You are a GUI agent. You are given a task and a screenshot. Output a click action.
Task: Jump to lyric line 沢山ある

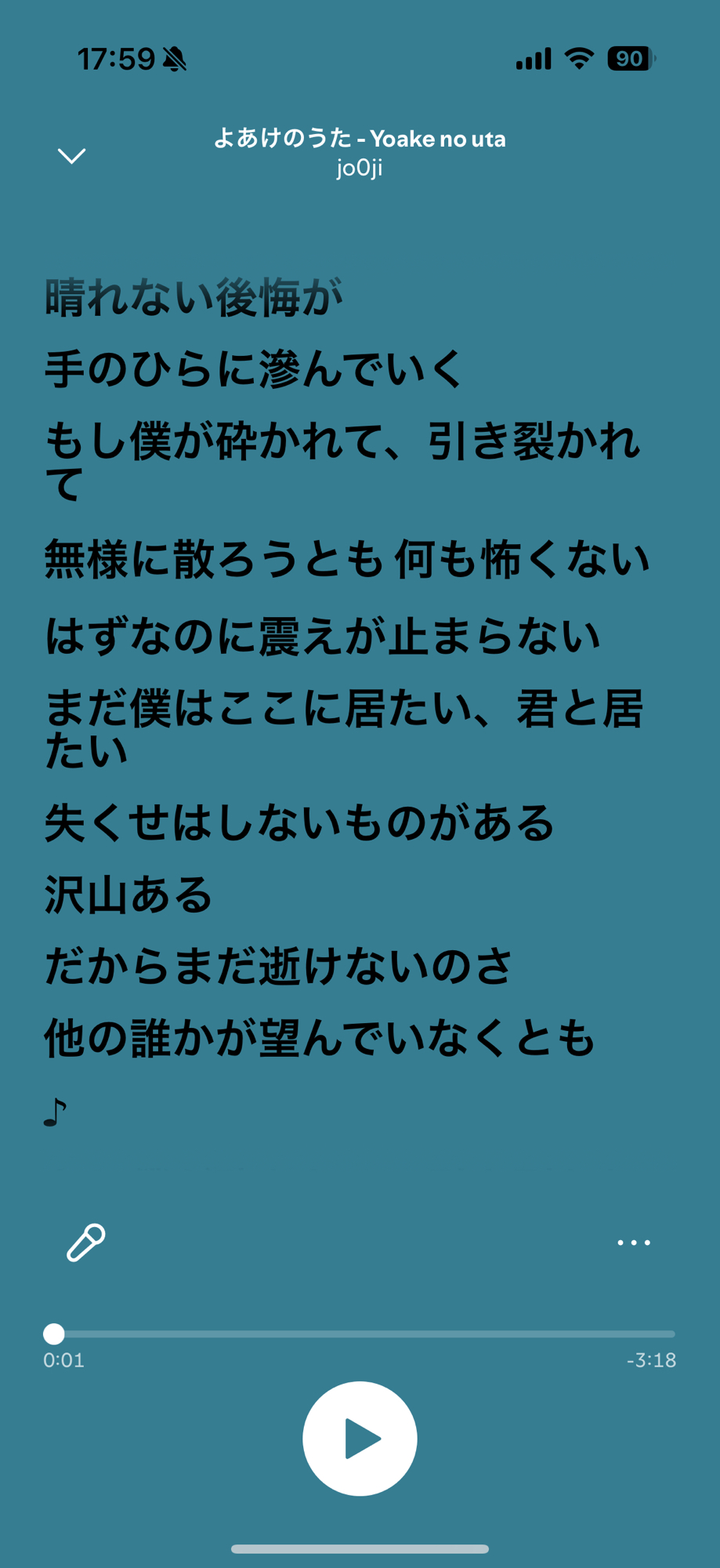129,895
